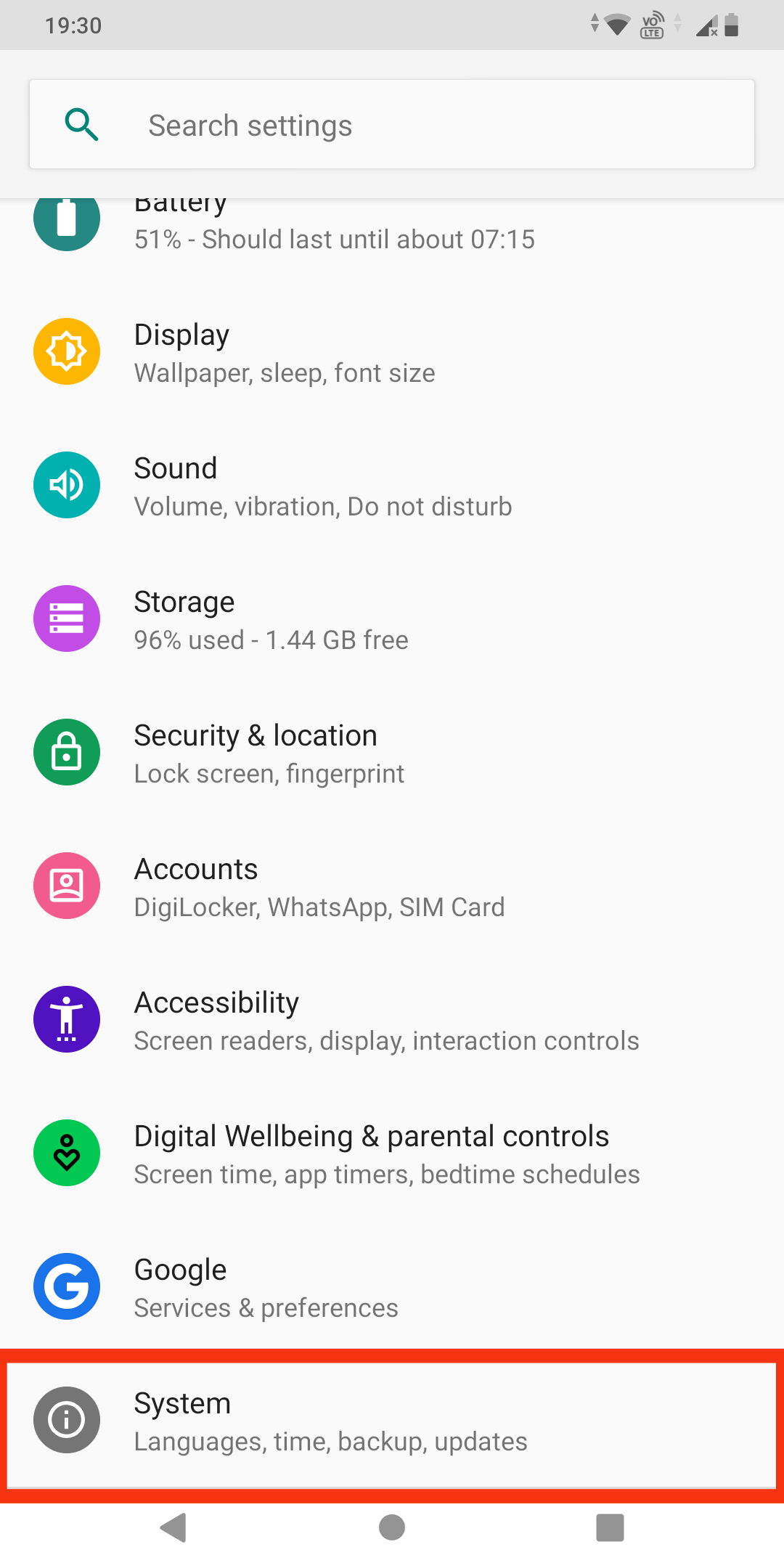Image resolution: width=784 pixels, height=1568 pixels.
Task: Tap the Sound settings icon
Action: [67, 484]
